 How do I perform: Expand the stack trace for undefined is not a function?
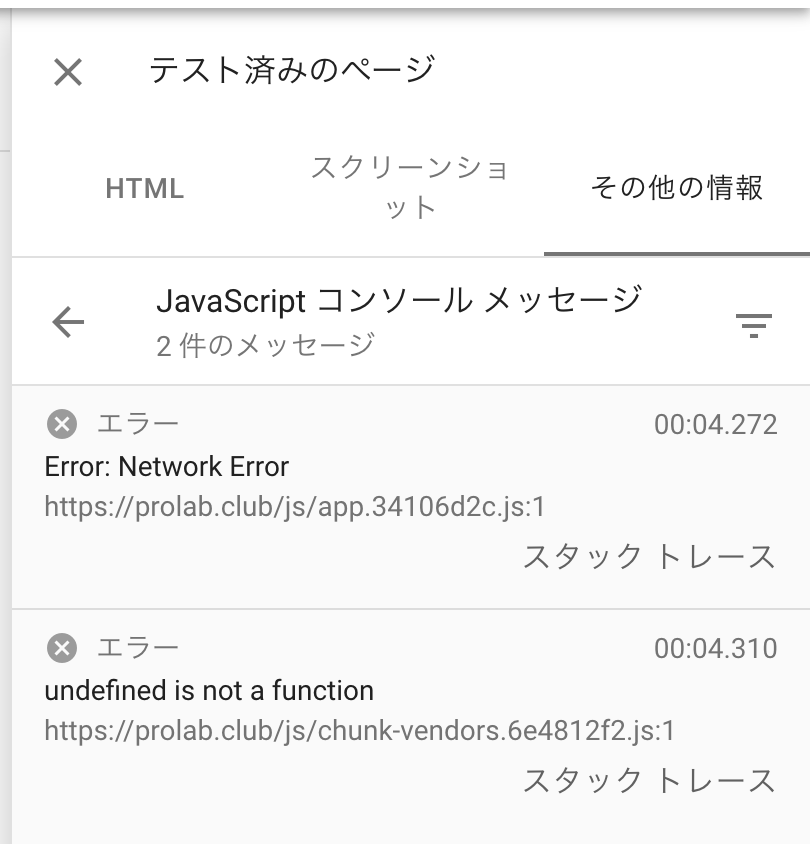[647, 781]
